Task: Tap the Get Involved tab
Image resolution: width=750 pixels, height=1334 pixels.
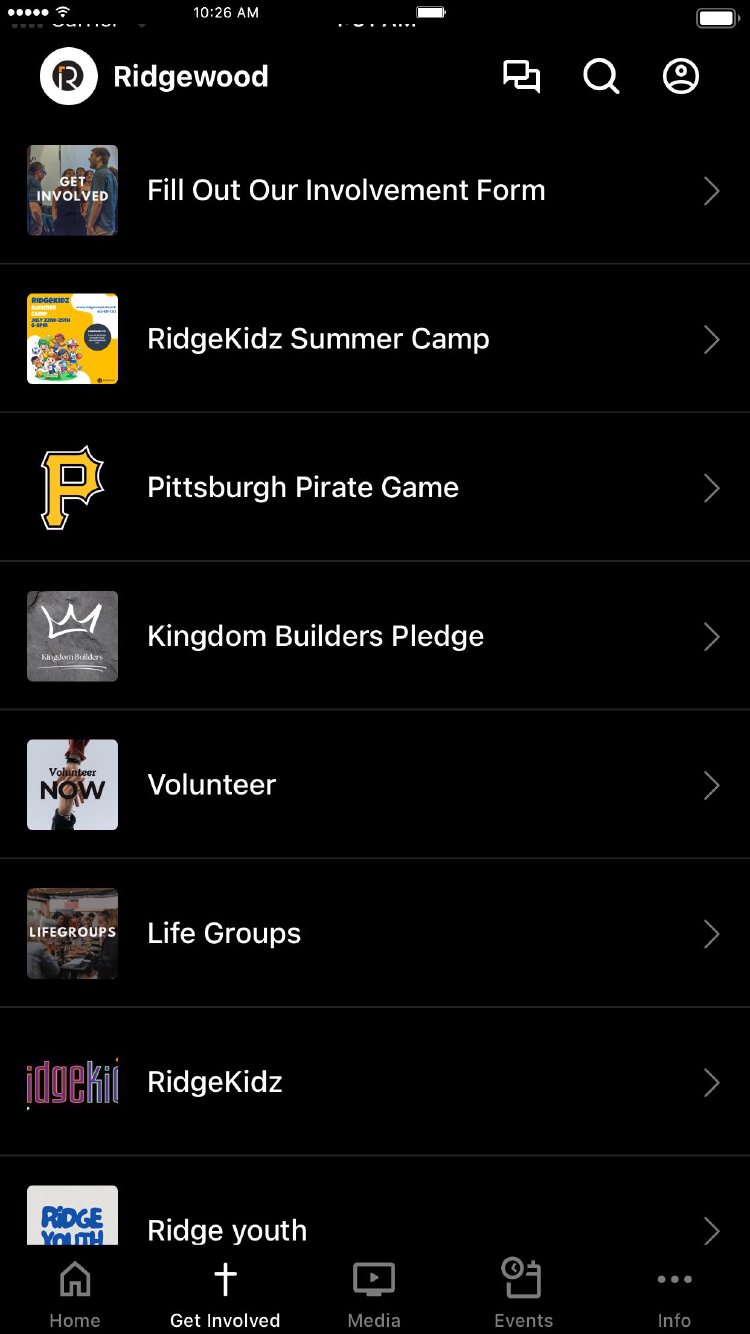Action: tap(225, 1294)
